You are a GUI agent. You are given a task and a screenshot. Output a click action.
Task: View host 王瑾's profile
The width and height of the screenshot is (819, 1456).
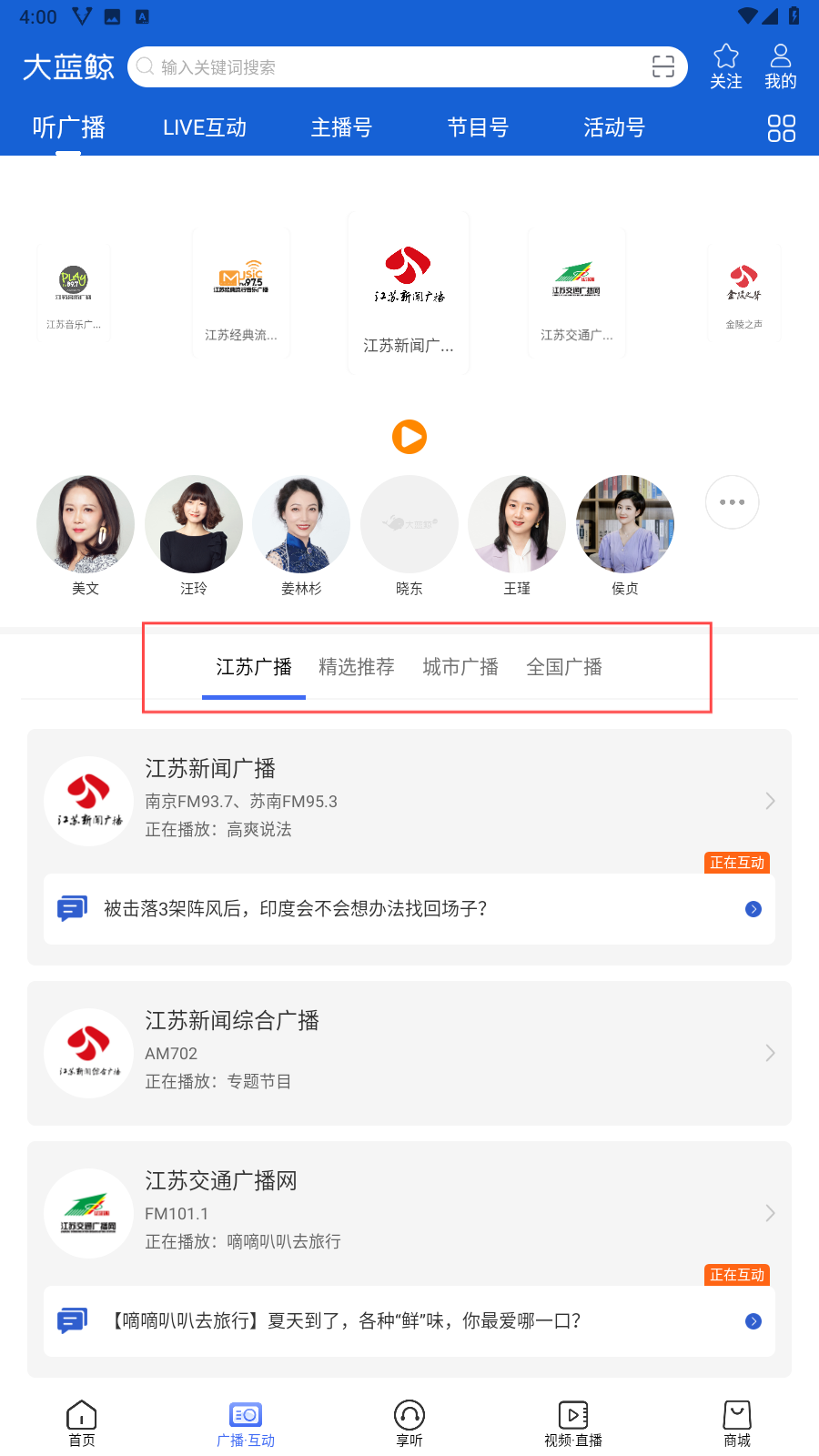point(517,525)
